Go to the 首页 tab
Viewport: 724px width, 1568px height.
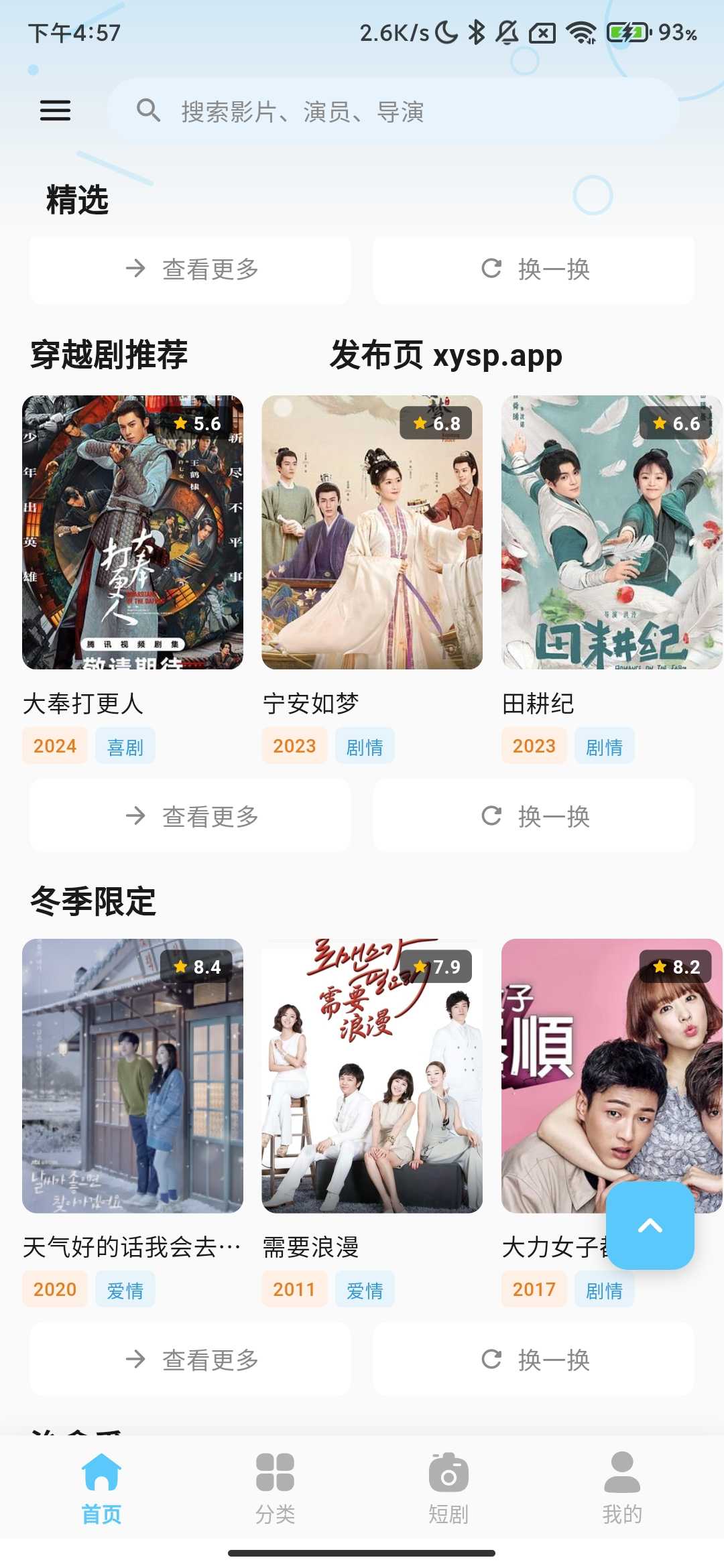(x=101, y=1486)
